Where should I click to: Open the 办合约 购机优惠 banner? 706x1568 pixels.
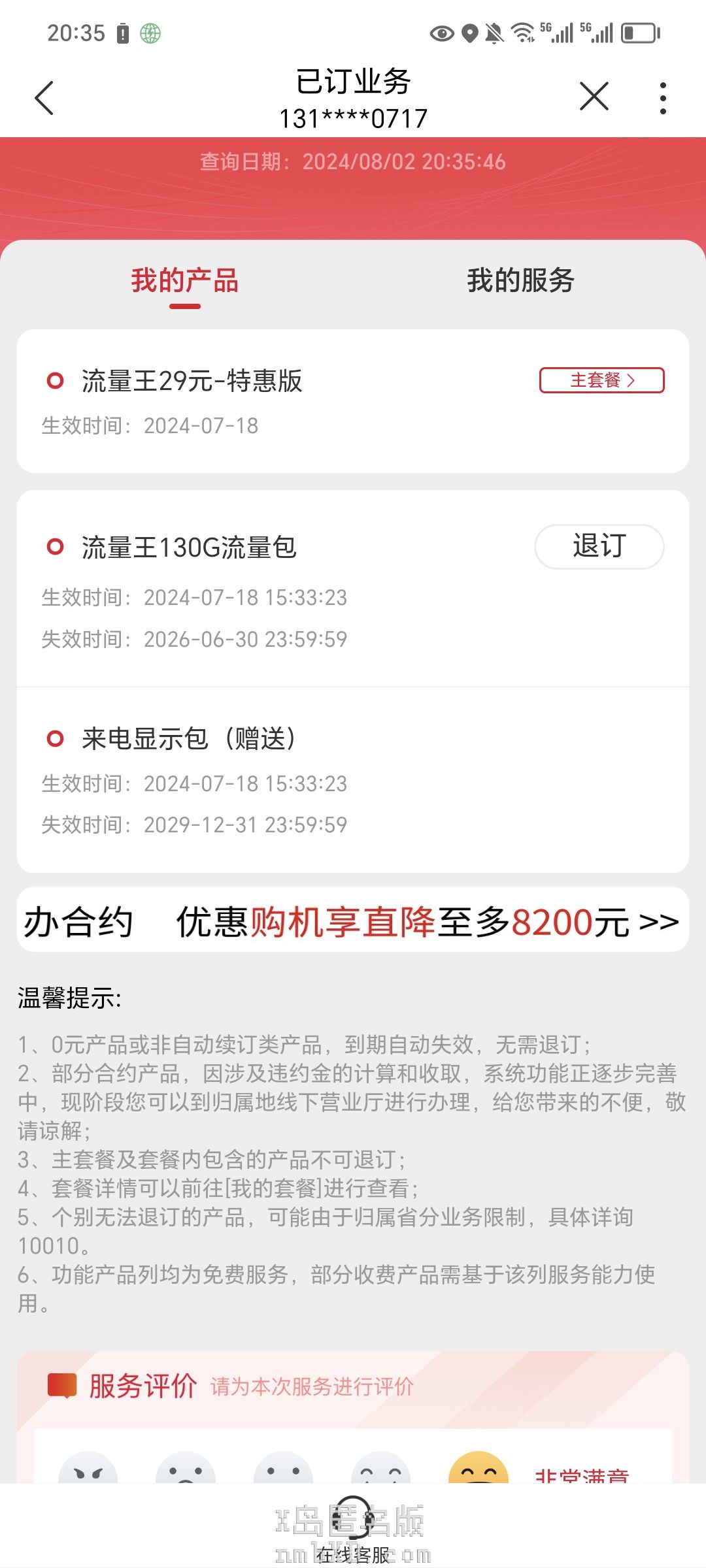click(353, 921)
